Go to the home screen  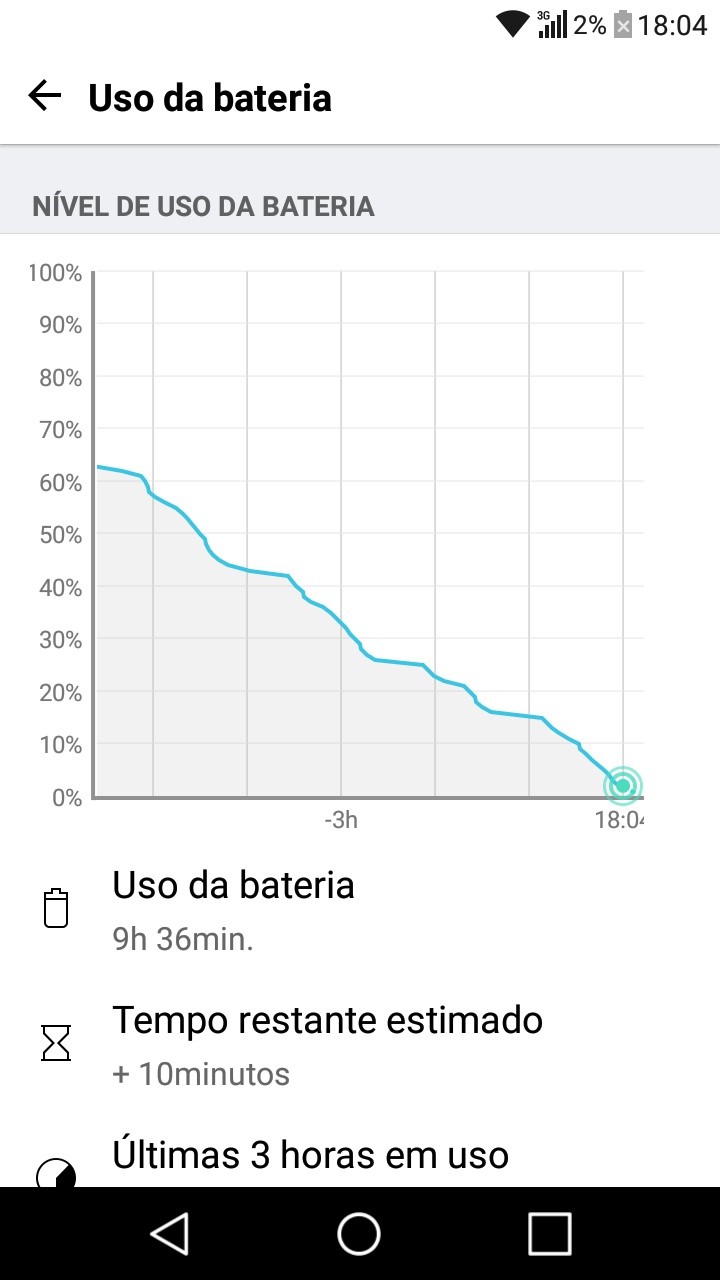coord(359,1233)
